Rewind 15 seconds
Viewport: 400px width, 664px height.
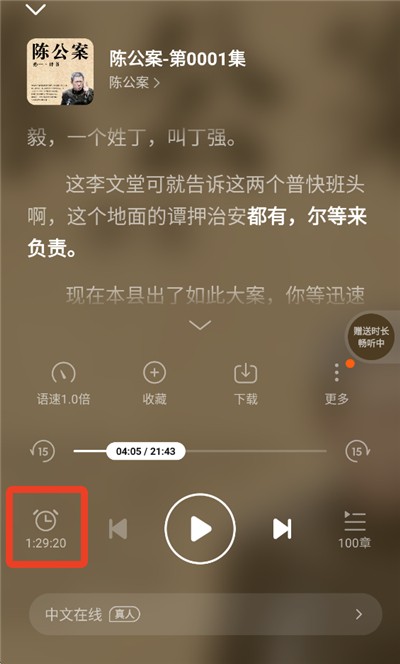(41, 451)
